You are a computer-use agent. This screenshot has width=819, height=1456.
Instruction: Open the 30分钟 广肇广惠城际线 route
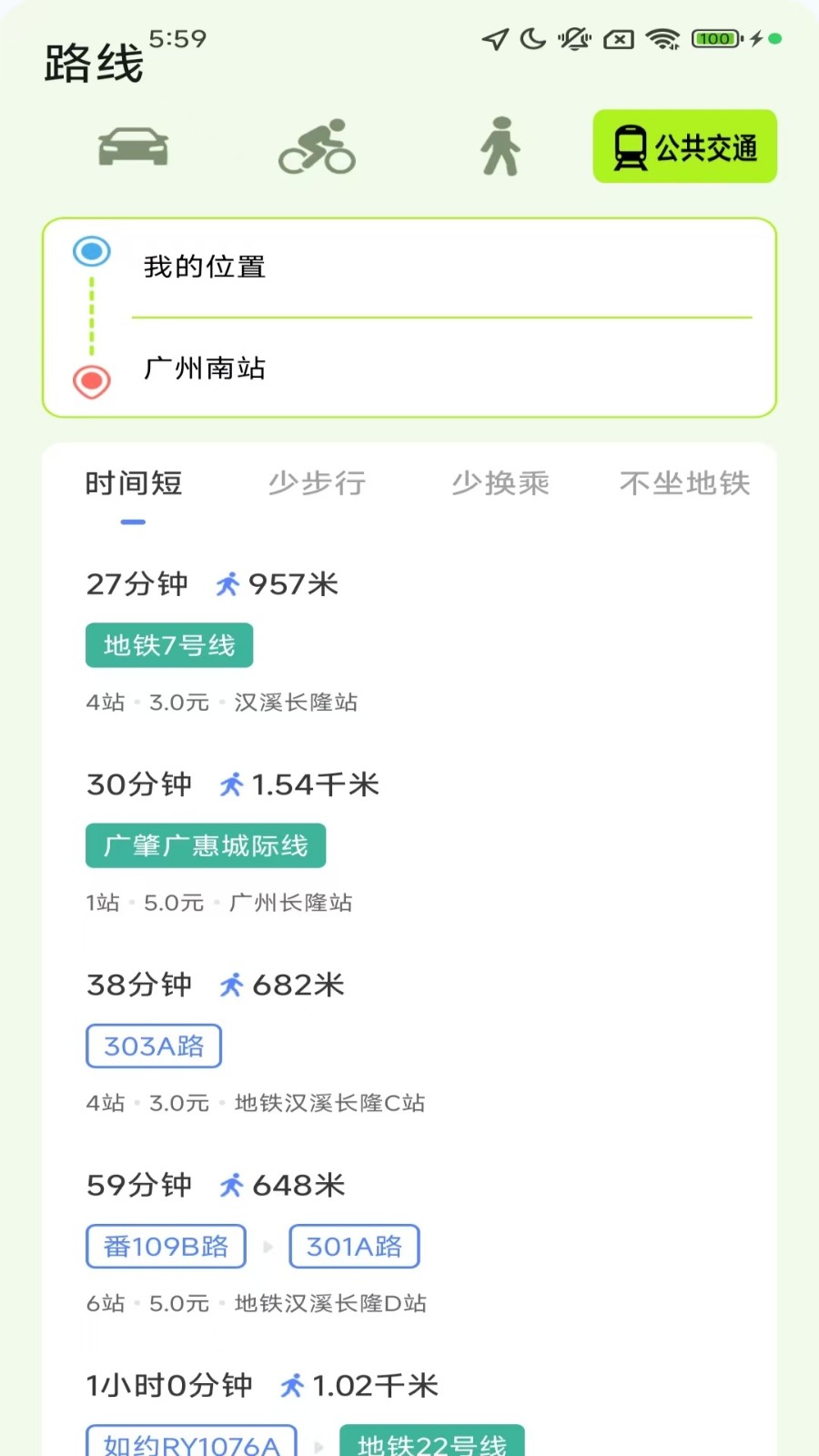click(x=409, y=843)
